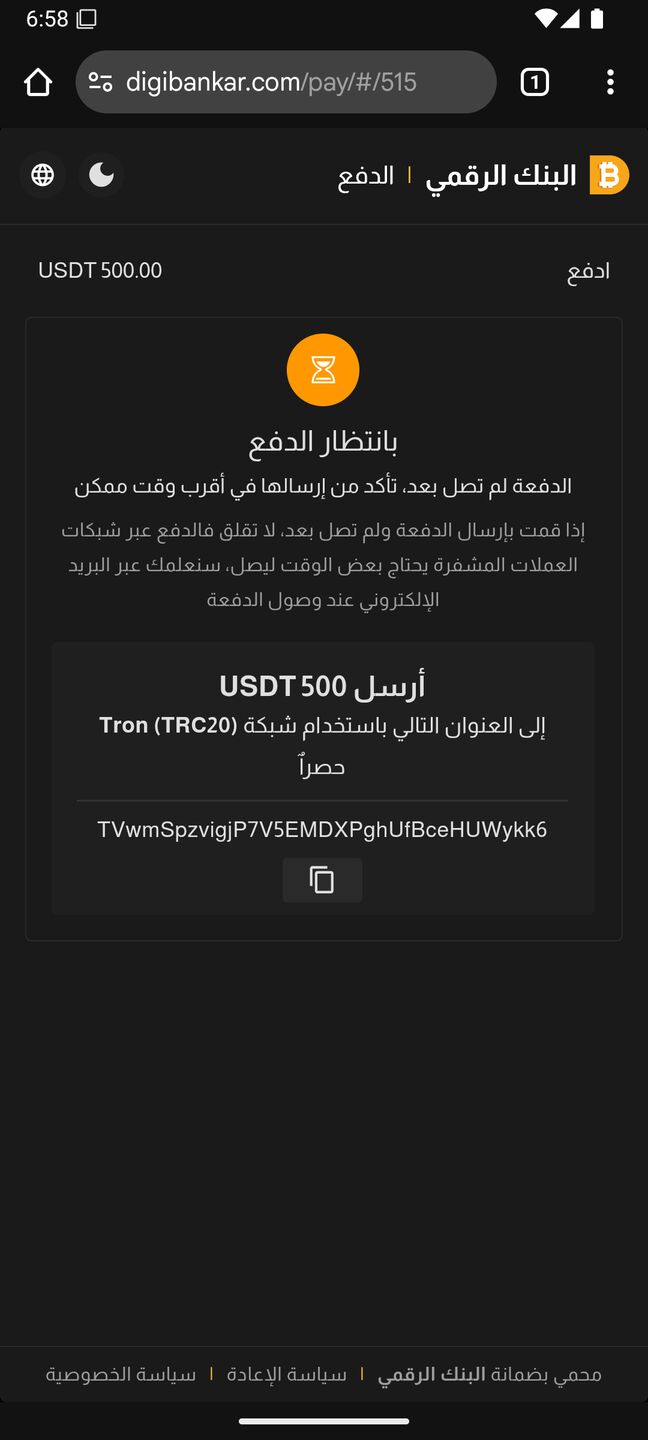Copy the TRC20 wallet address
This screenshot has width=648, height=1440.
(x=322, y=880)
